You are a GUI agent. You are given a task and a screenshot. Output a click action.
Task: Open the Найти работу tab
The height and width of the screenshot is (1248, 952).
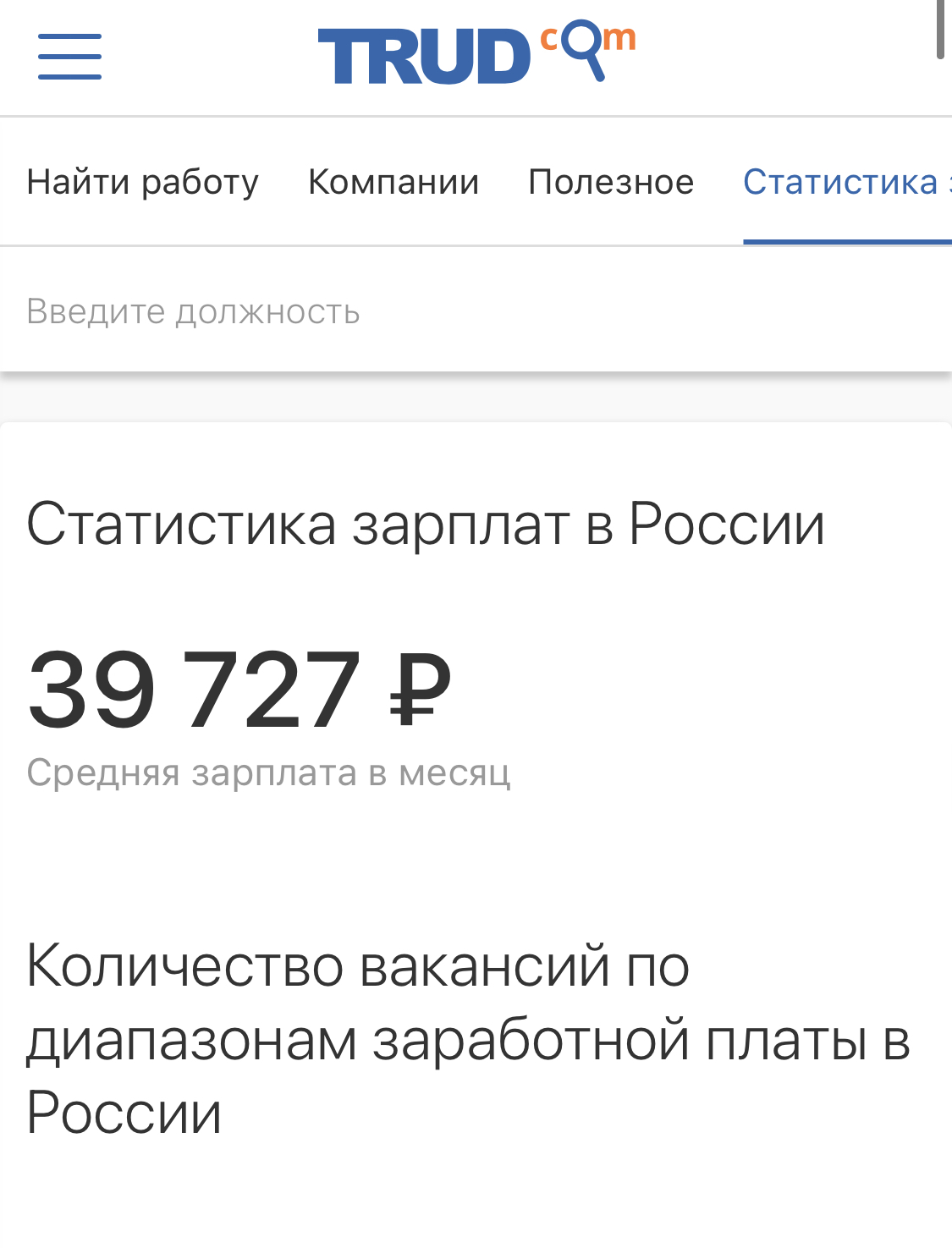pyautogui.click(x=142, y=182)
